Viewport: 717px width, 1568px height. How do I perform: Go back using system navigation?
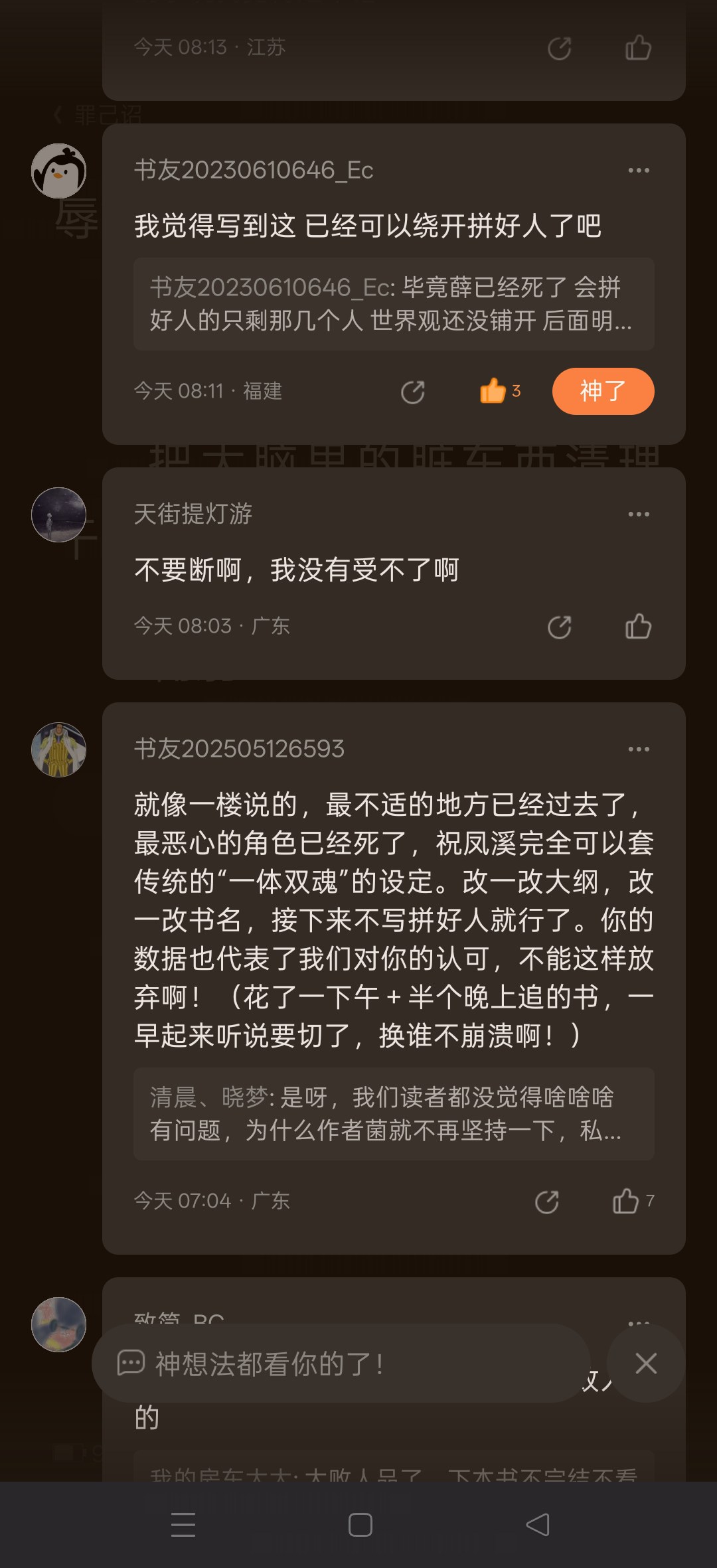(x=538, y=1525)
